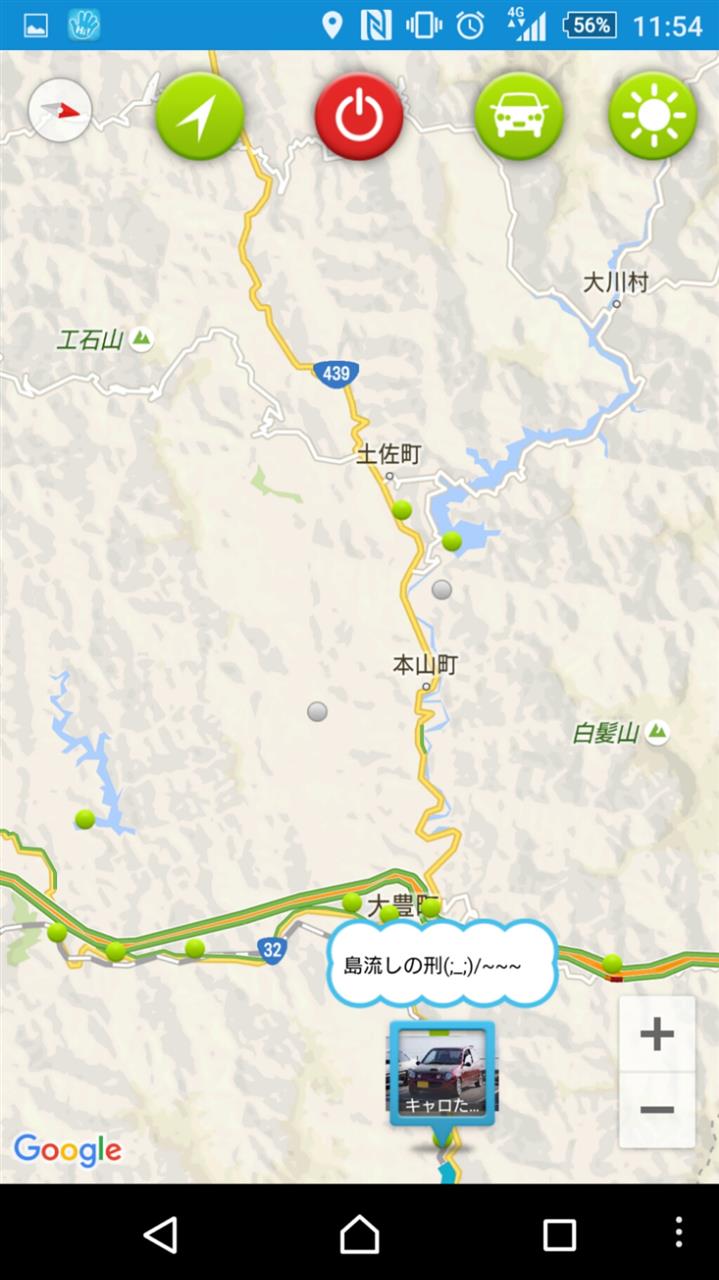Center map on my location arrow
The height and width of the screenshot is (1280, 719).
coord(200,116)
